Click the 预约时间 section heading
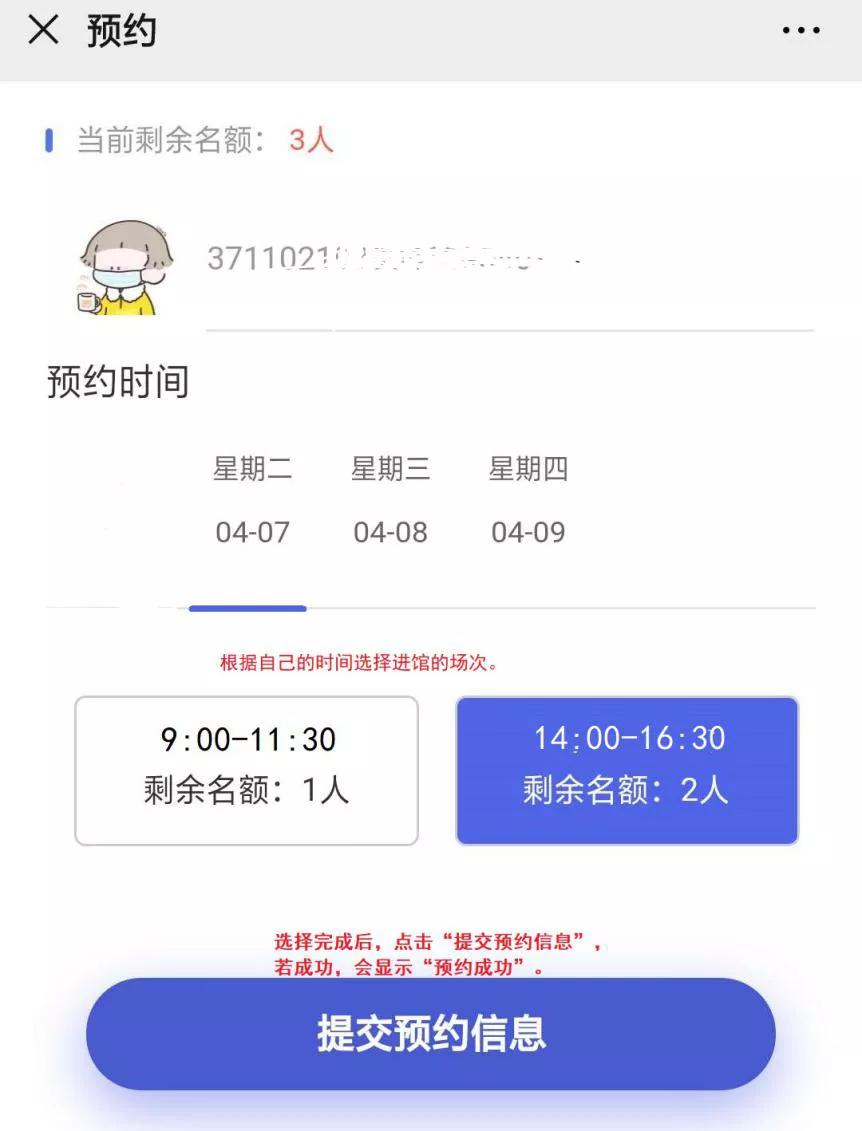Screen dimensions: 862x1131 (118, 381)
